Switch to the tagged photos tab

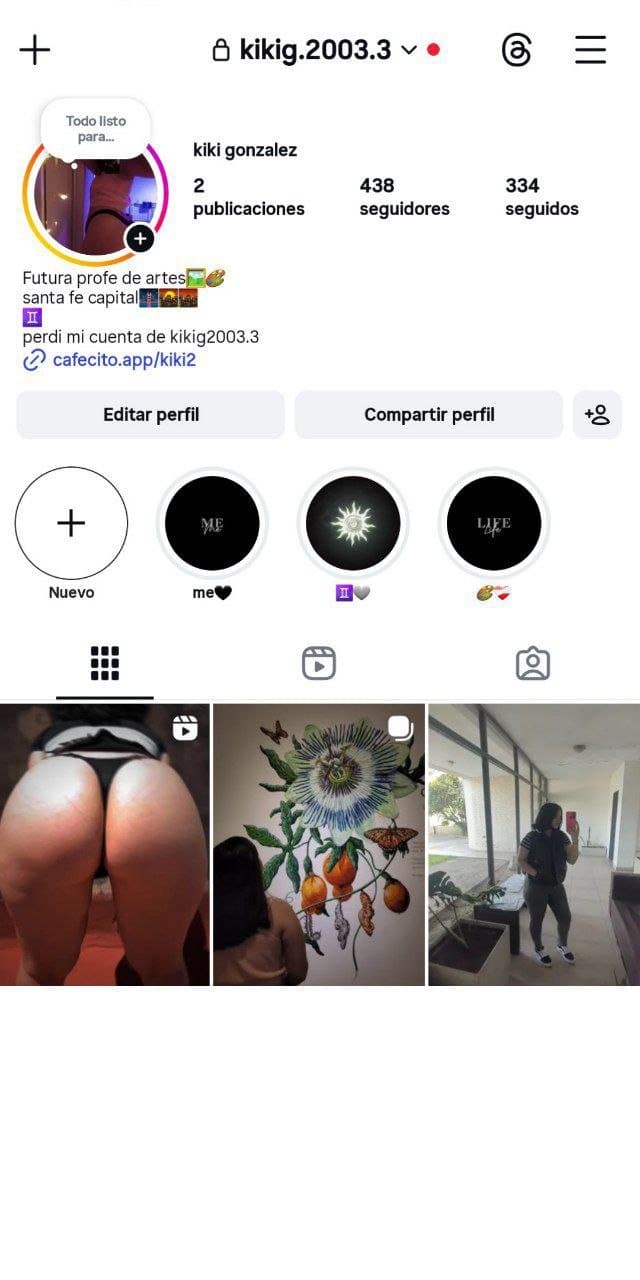tap(533, 663)
